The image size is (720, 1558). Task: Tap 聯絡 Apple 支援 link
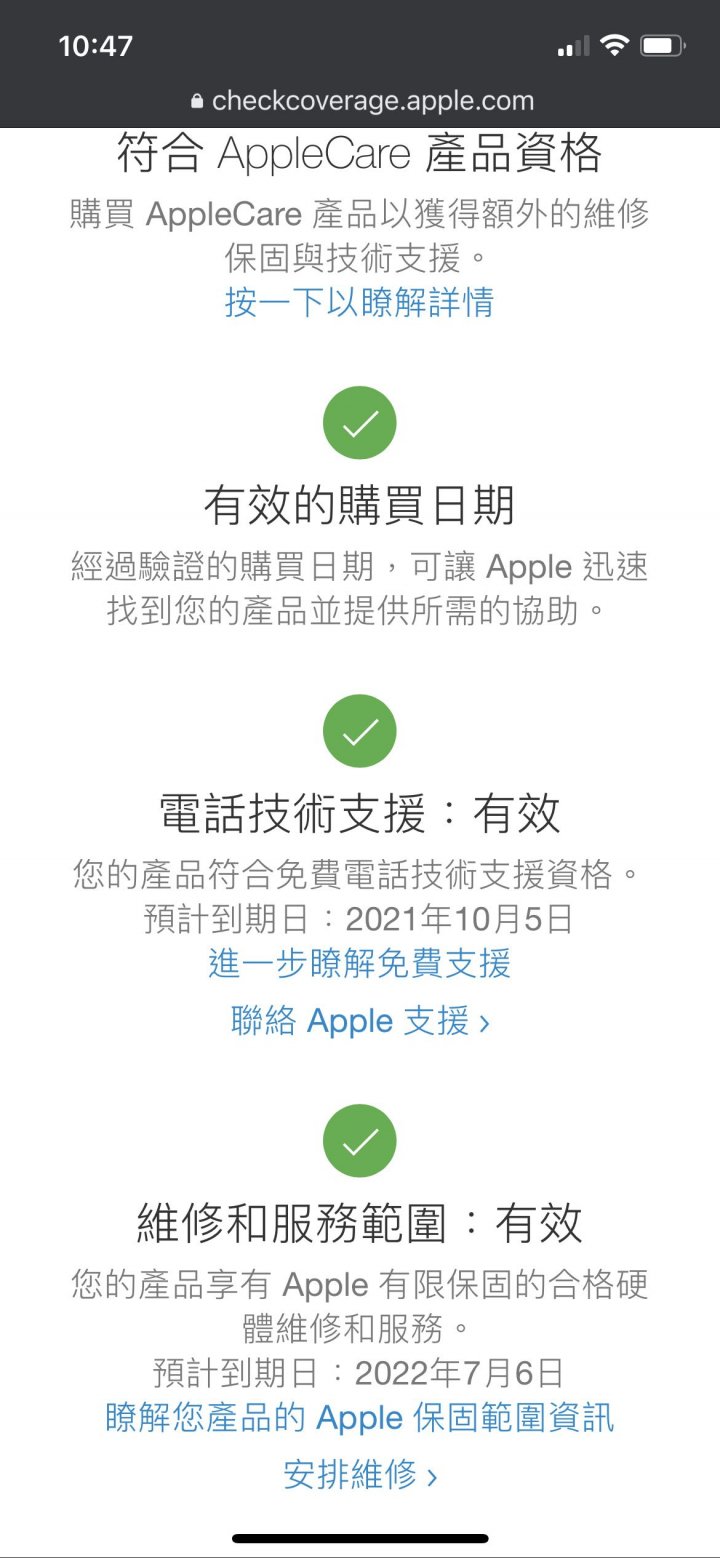click(x=359, y=1022)
